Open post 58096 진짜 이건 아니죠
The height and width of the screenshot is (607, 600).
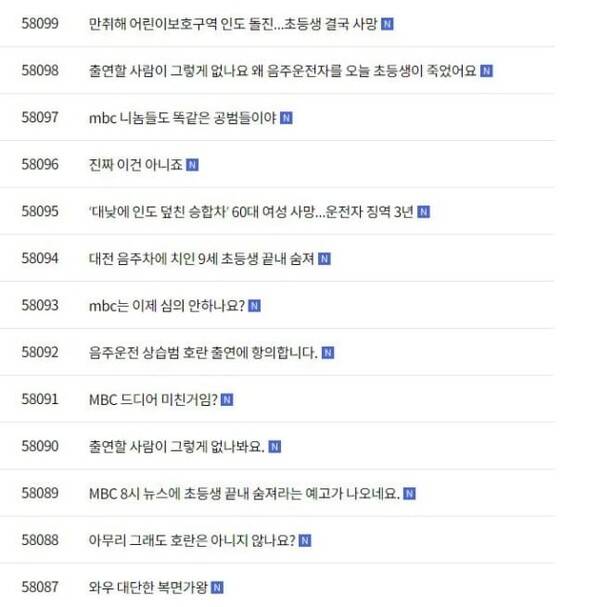pyautogui.click(x=135, y=164)
